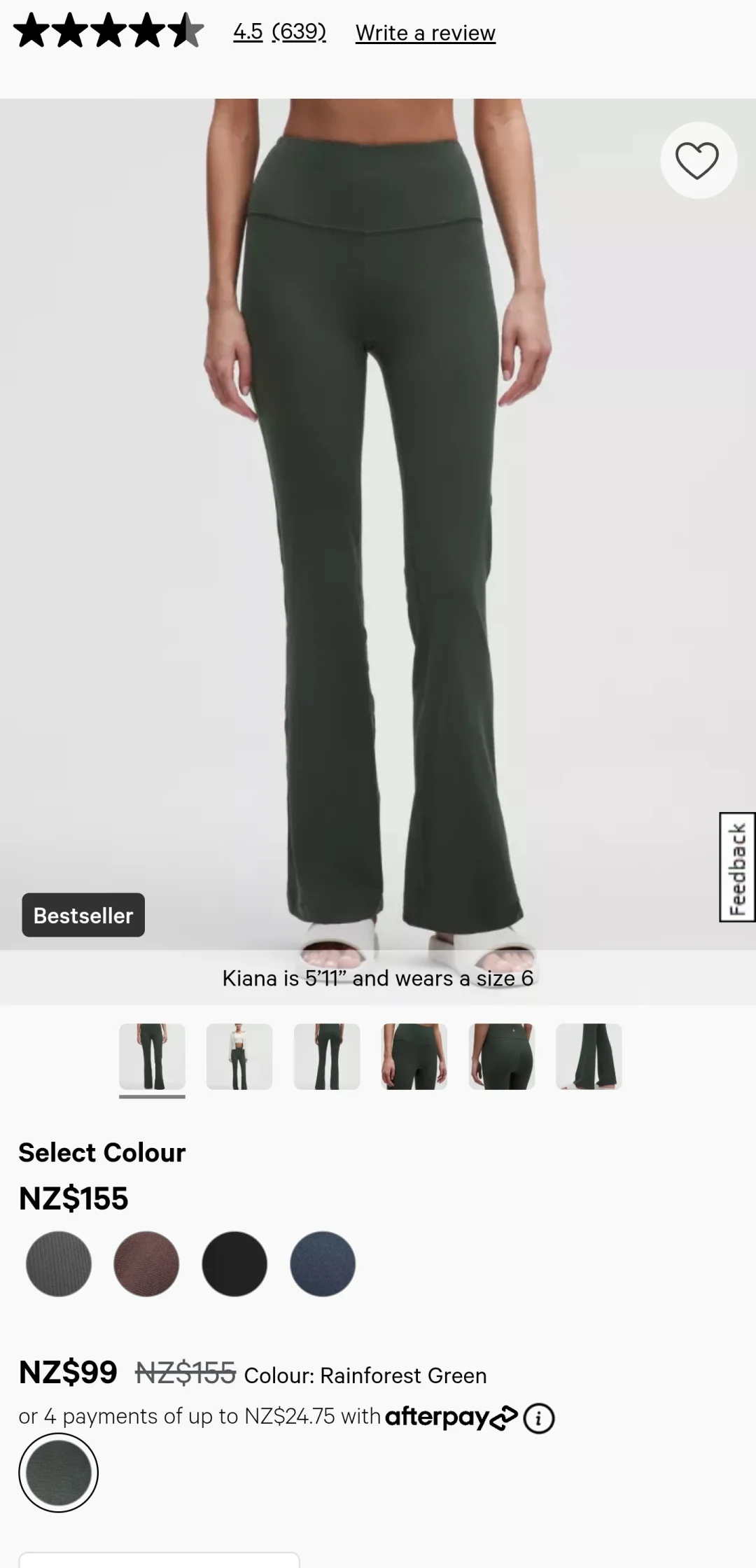The width and height of the screenshot is (756, 1568).
Task: Open the (639) reviews link
Action: tap(299, 31)
